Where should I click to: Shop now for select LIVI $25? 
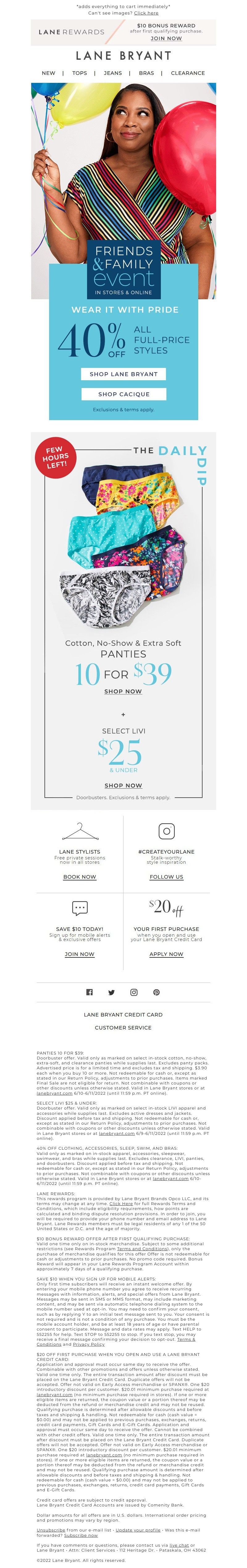coord(123,785)
